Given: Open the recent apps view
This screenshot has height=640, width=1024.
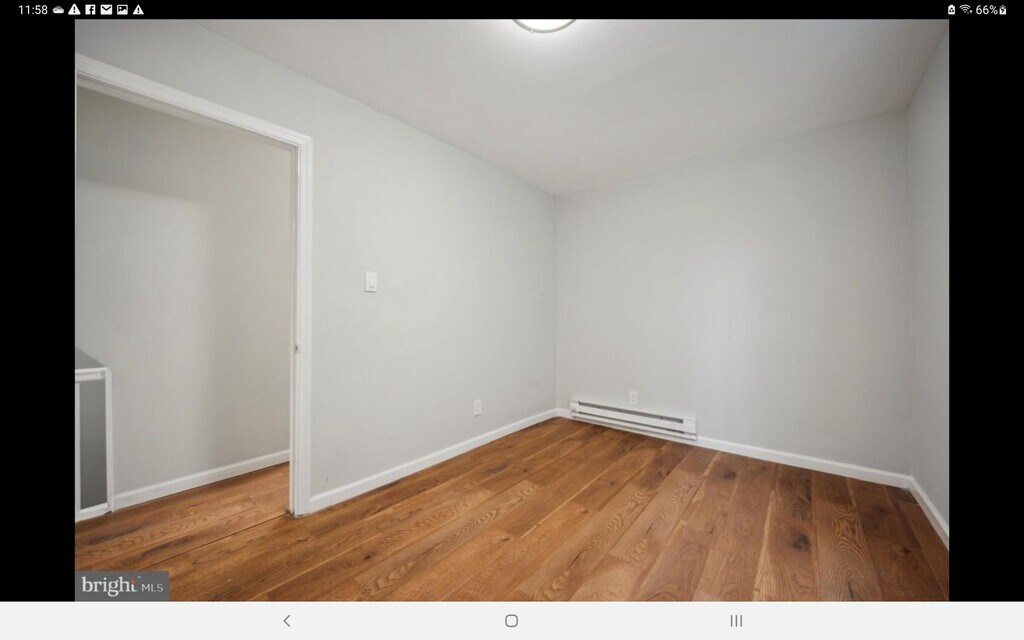Looking at the screenshot, I should [736, 620].
